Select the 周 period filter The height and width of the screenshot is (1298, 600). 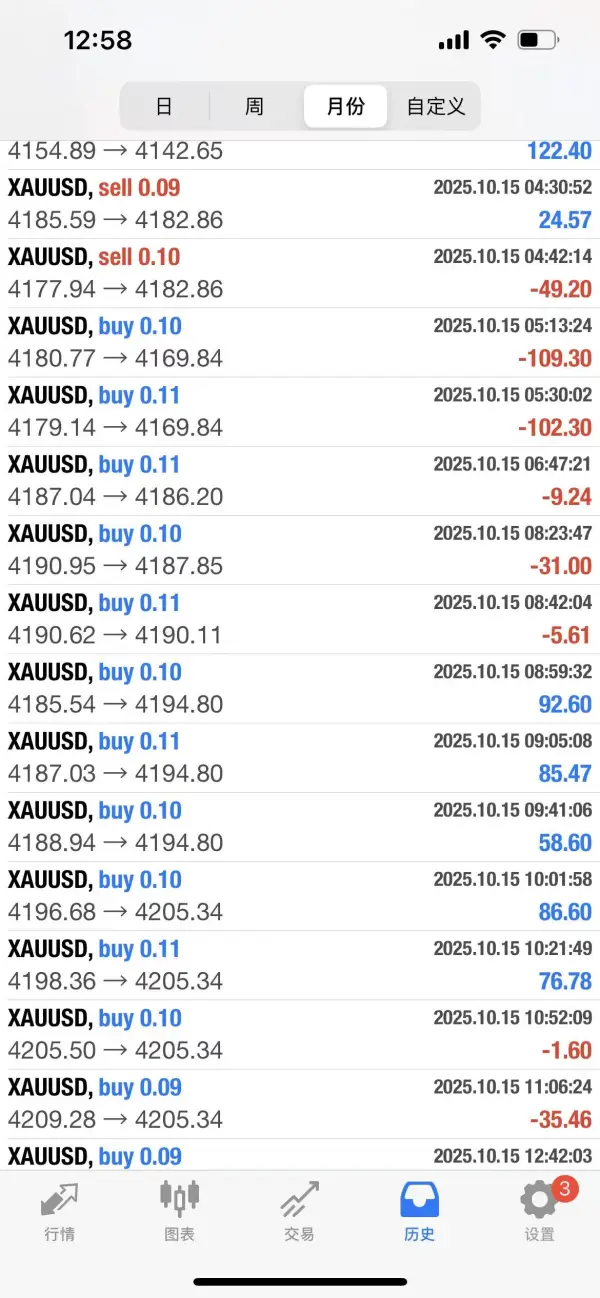(254, 106)
